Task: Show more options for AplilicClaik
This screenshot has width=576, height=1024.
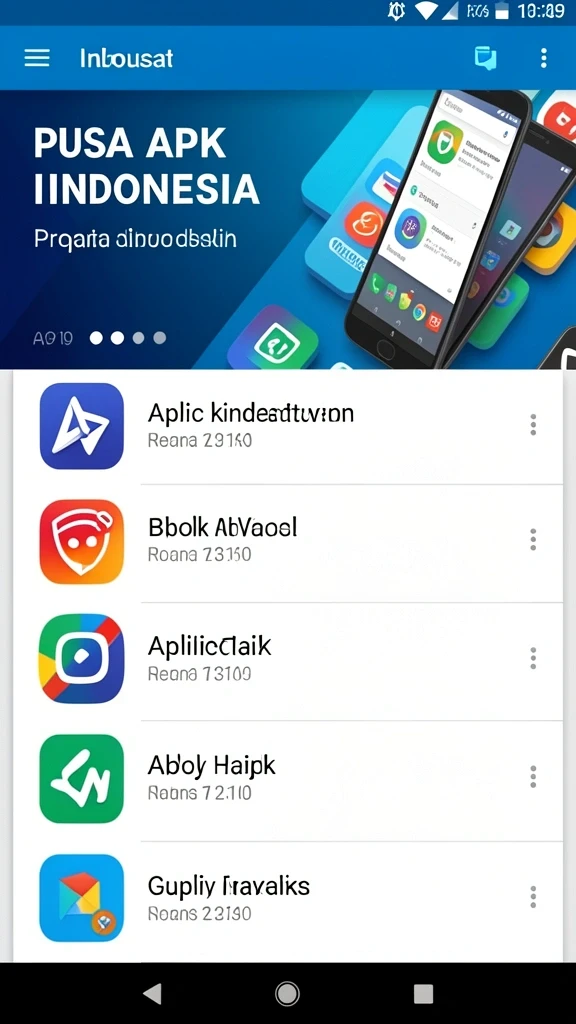Action: pyautogui.click(x=533, y=658)
